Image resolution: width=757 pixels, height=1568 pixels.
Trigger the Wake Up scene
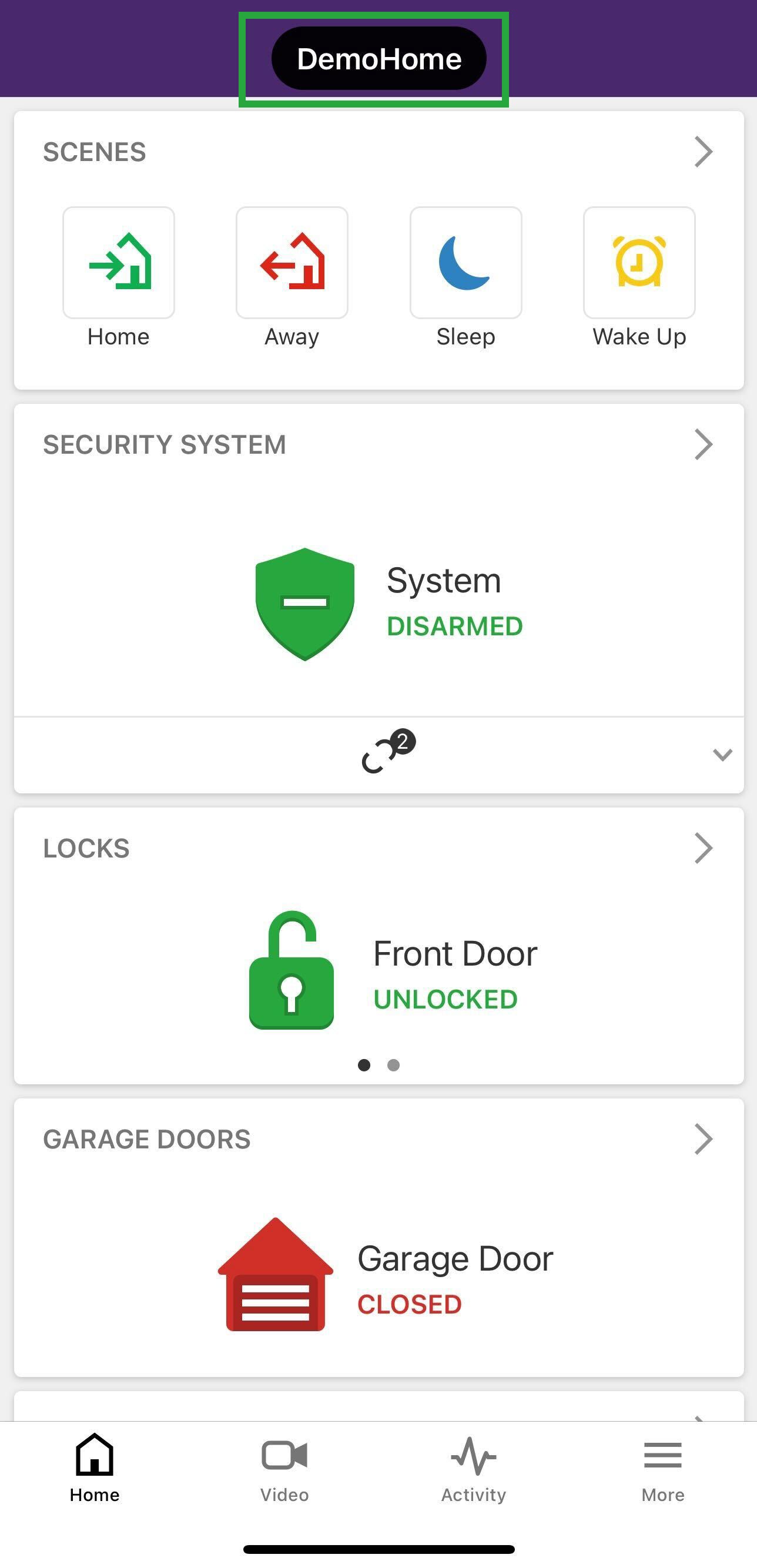pos(639,263)
